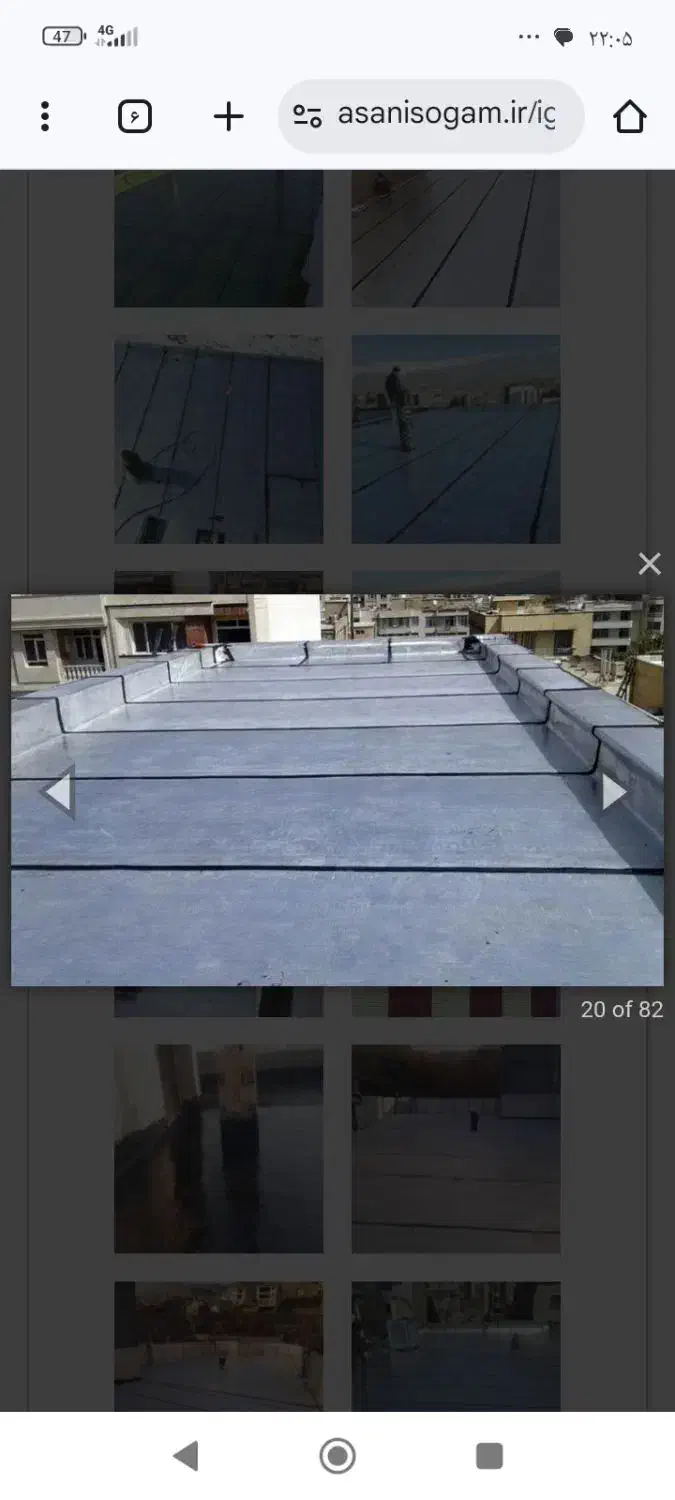Show the next gallery image
The width and height of the screenshot is (675, 1500).
[613, 791]
